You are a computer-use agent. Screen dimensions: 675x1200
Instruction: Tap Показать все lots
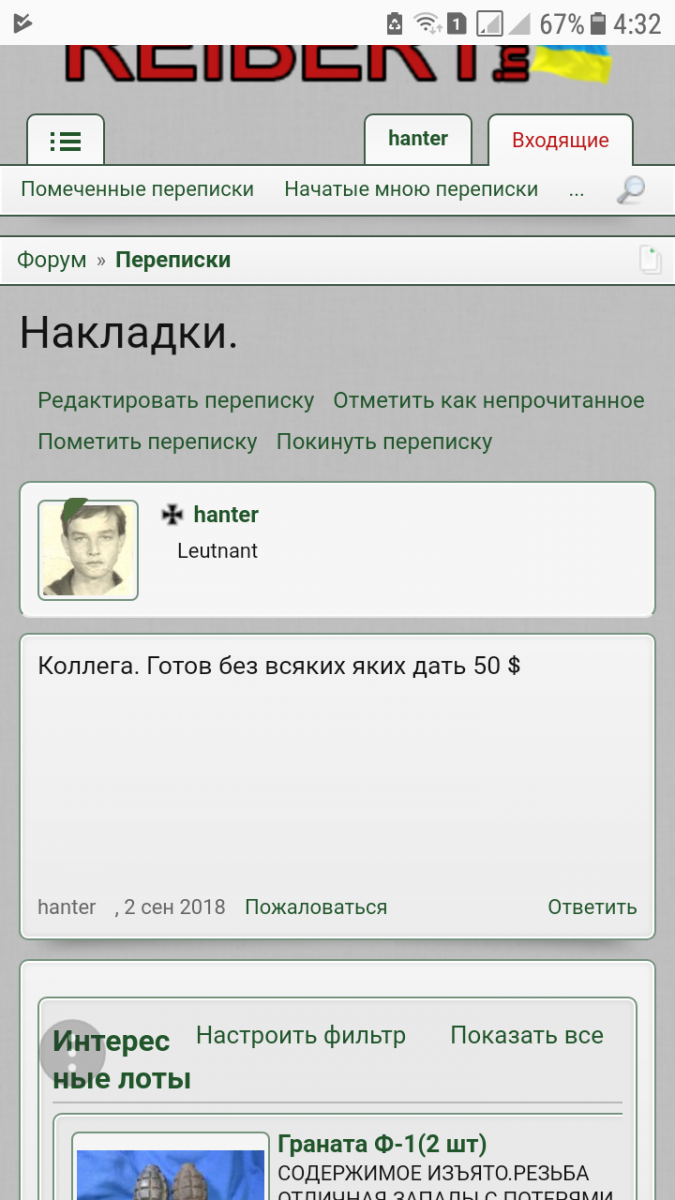click(527, 1035)
